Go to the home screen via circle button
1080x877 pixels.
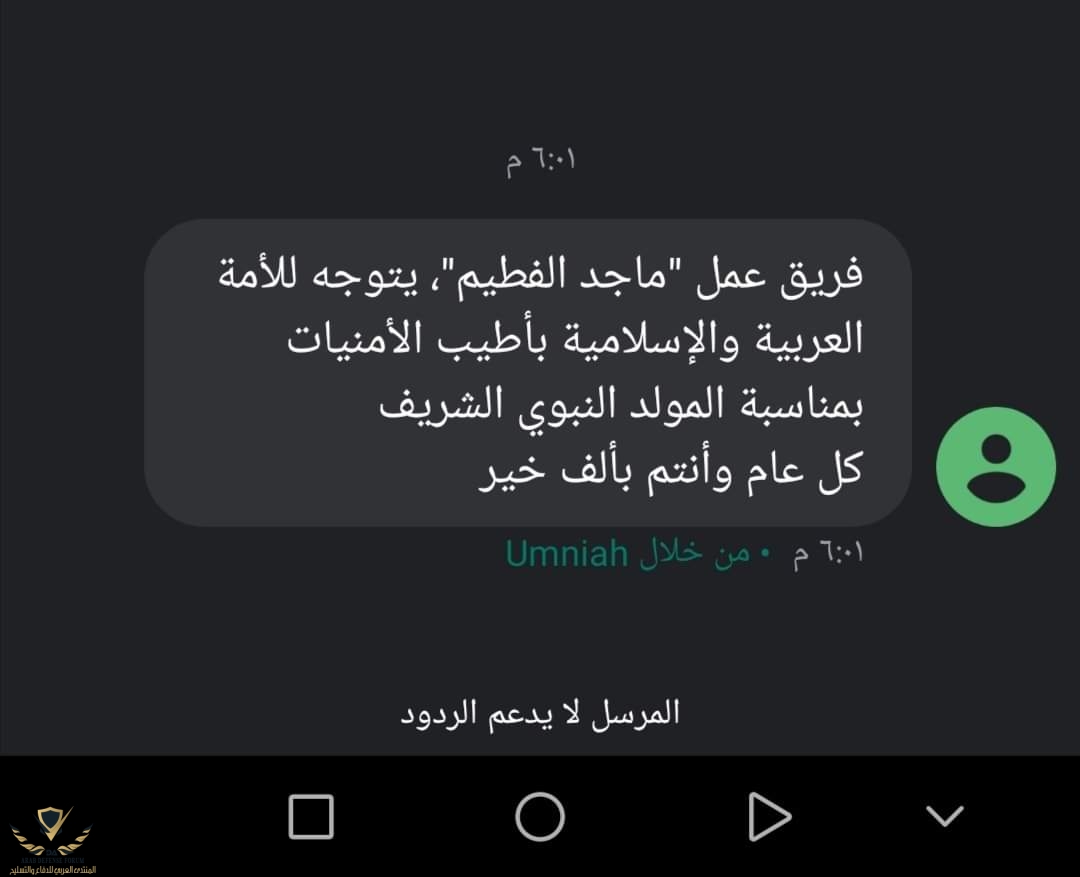coord(540,817)
